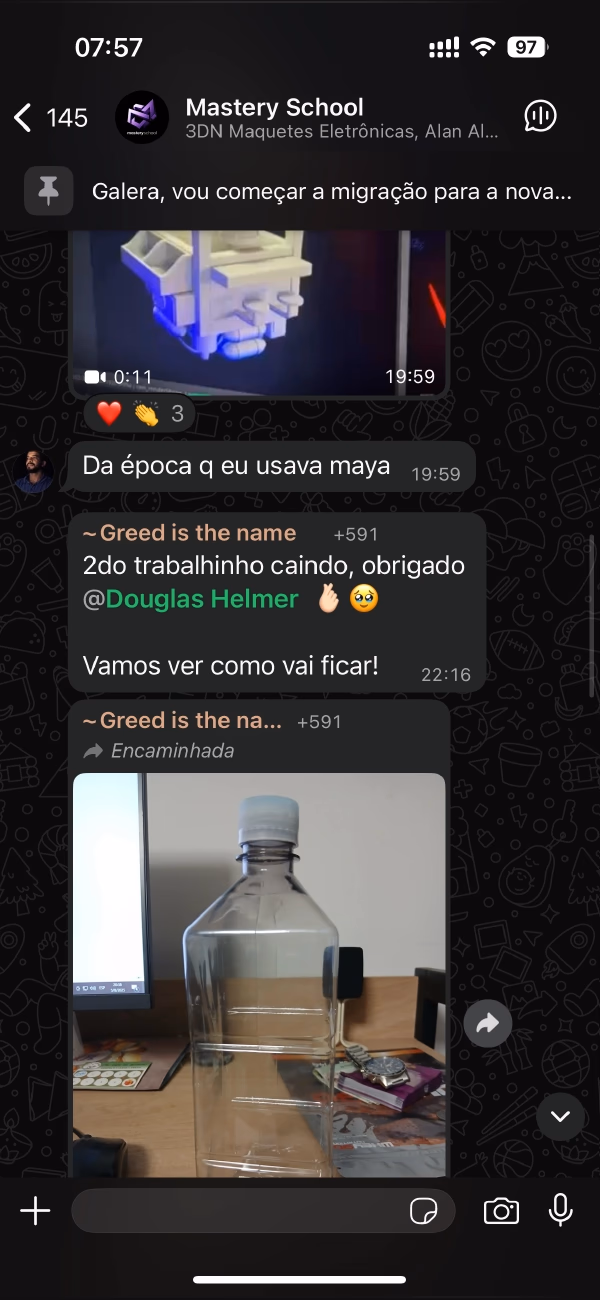
Task: Open the forwarded bottle photo
Action: [260, 975]
